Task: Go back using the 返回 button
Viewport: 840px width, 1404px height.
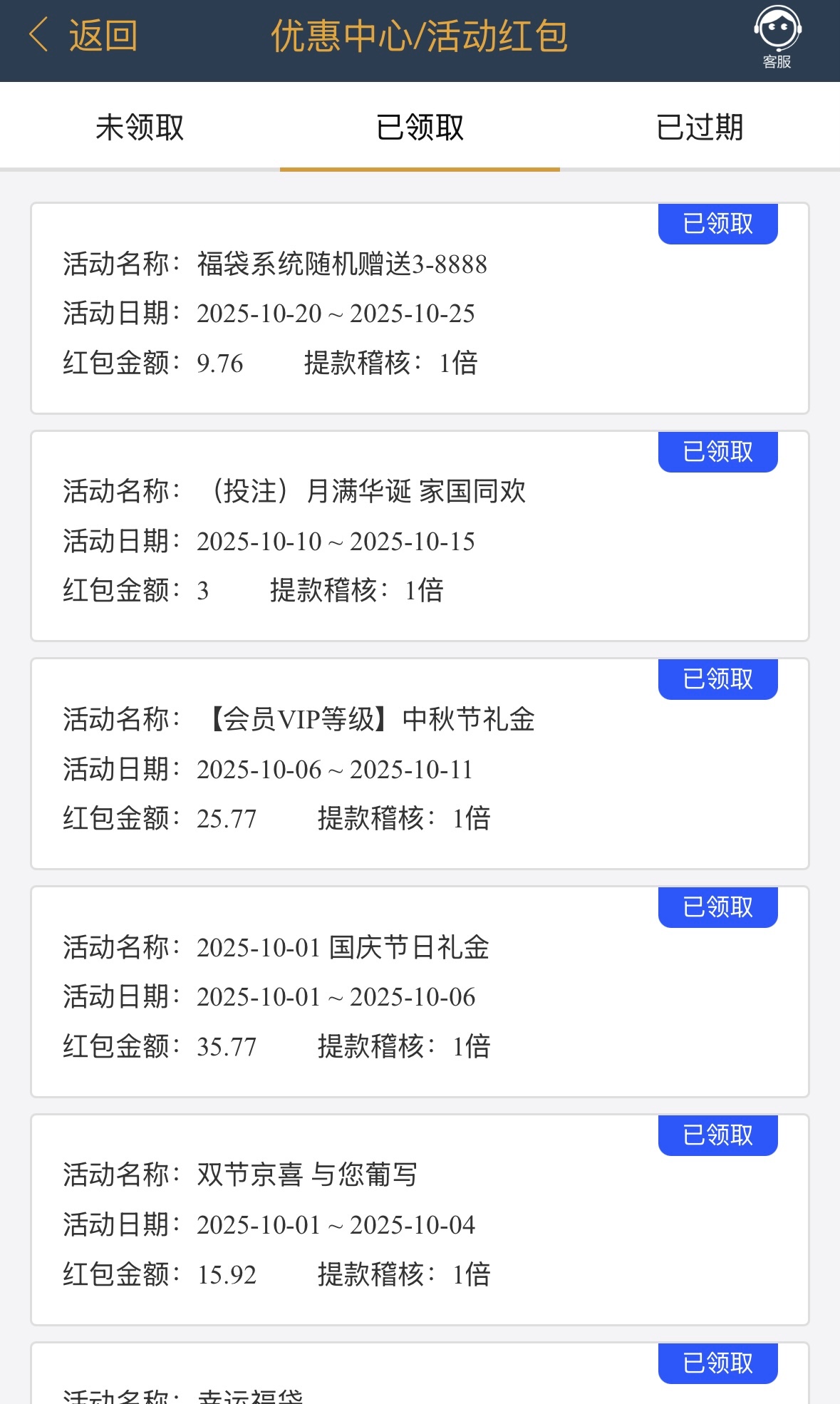Action: click(x=84, y=36)
